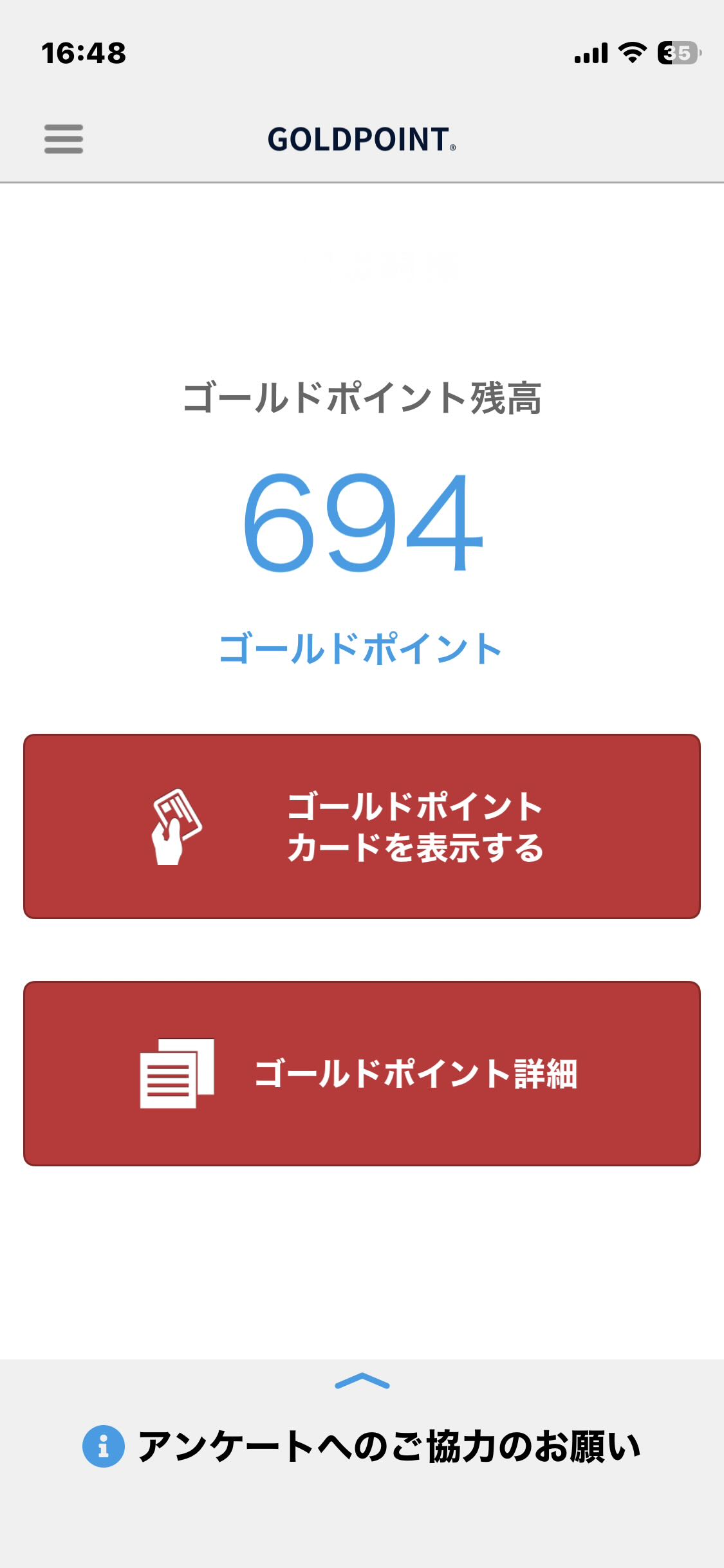
Task: Expand the bottom panel with the up chevron
Action: click(362, 1381)
